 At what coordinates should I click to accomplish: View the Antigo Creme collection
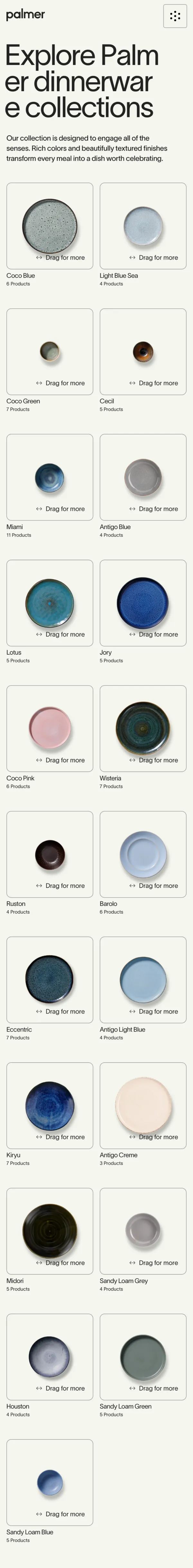tap(142, 1105)
